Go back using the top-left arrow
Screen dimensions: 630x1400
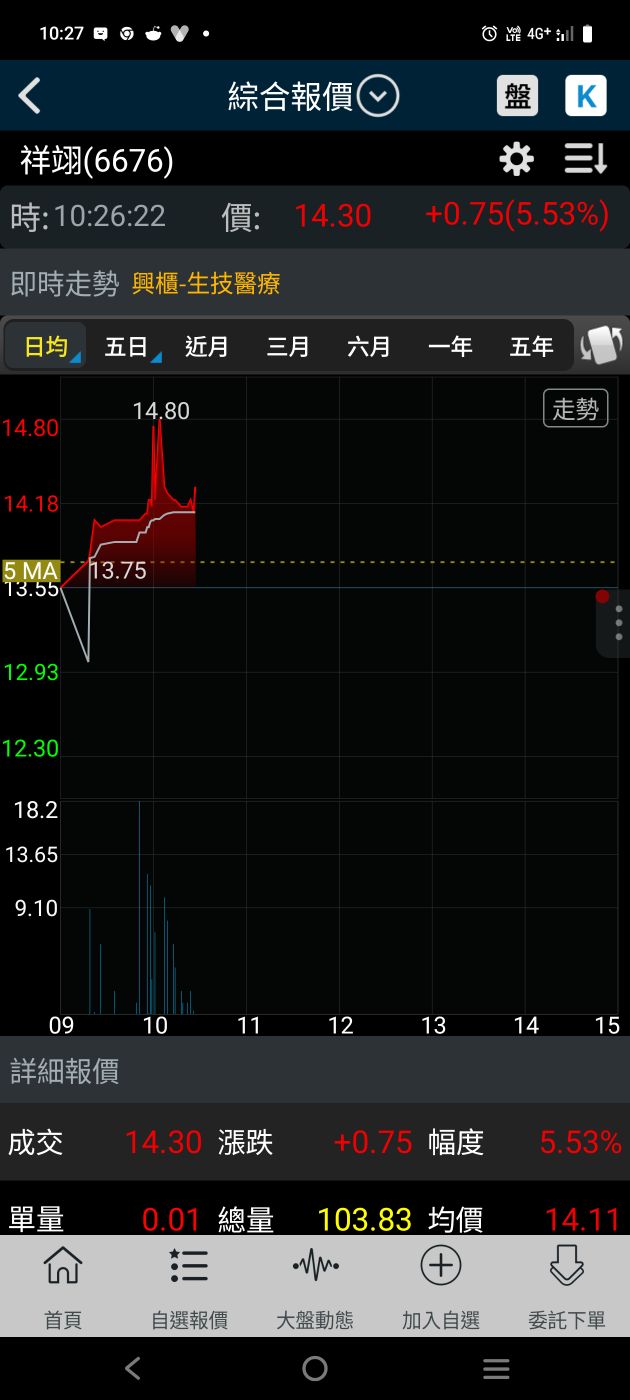click(30, 96)
